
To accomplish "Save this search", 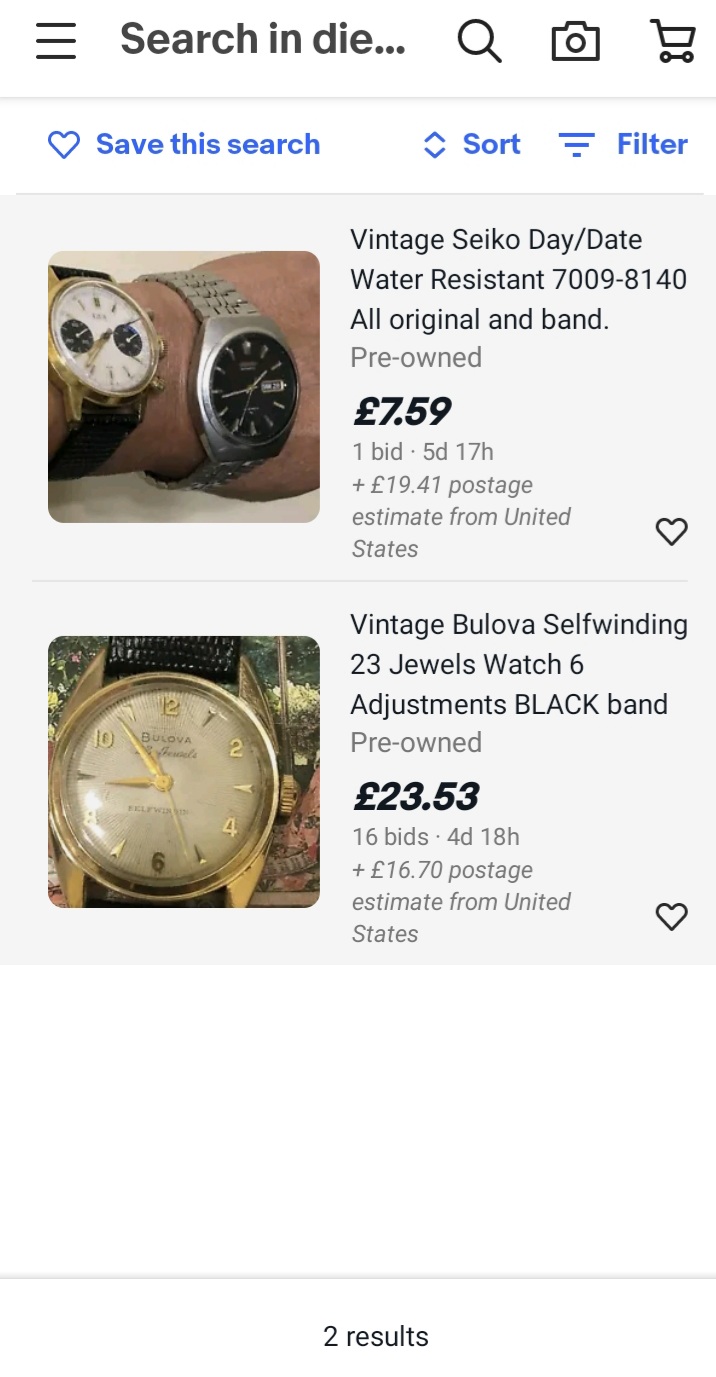I will (184, 145).
